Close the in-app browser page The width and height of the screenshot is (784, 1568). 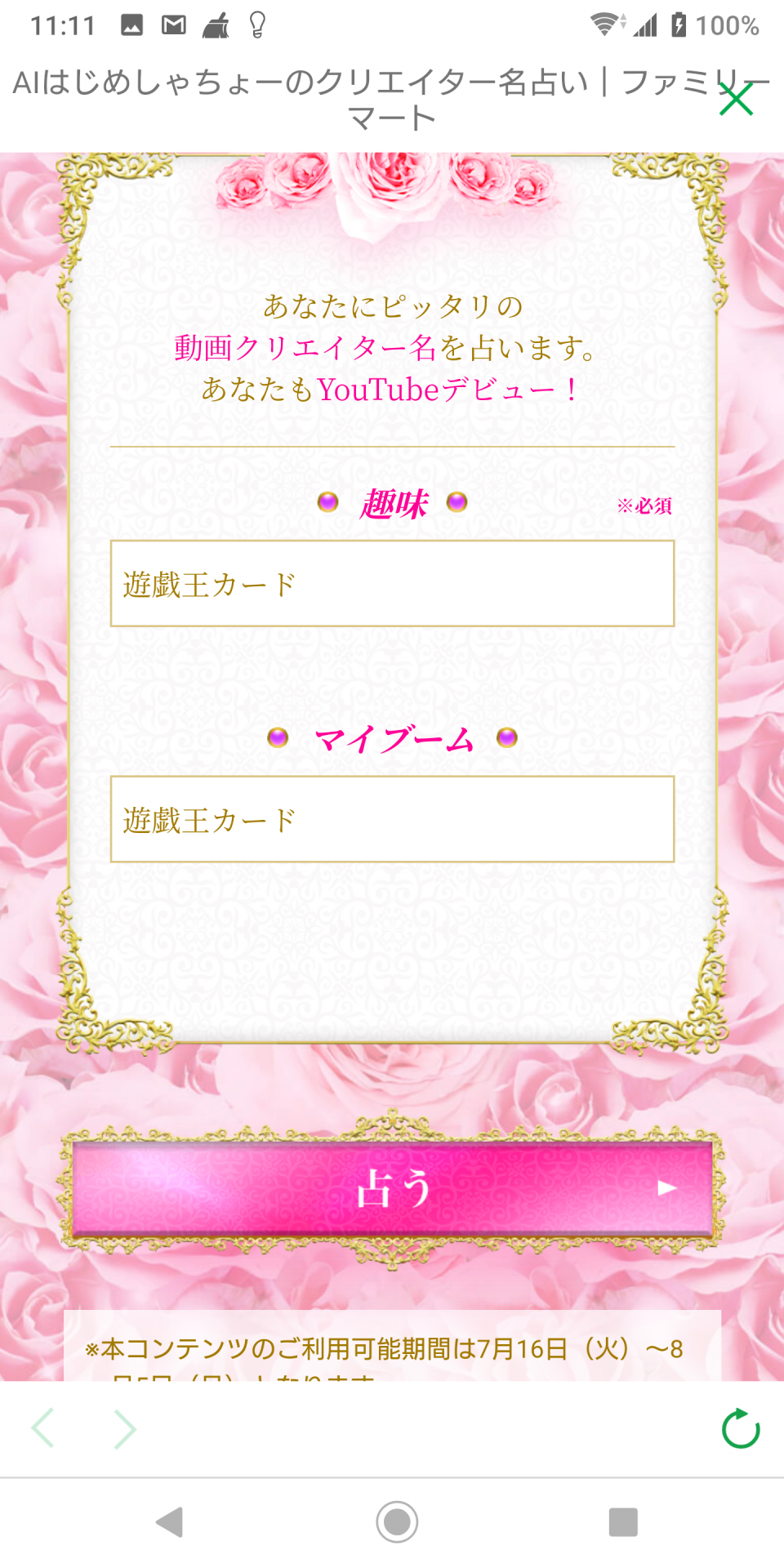click(736, 100)
